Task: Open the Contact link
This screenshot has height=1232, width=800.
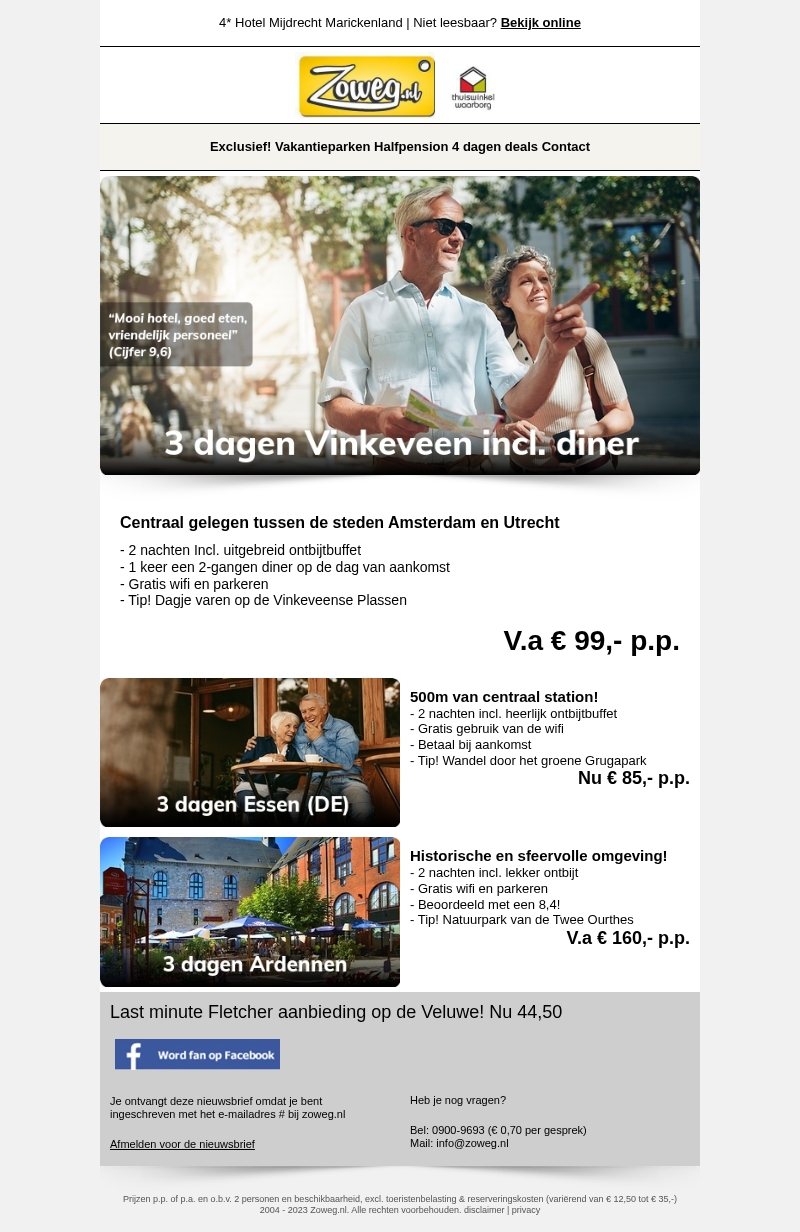Action: click(566, 147)
